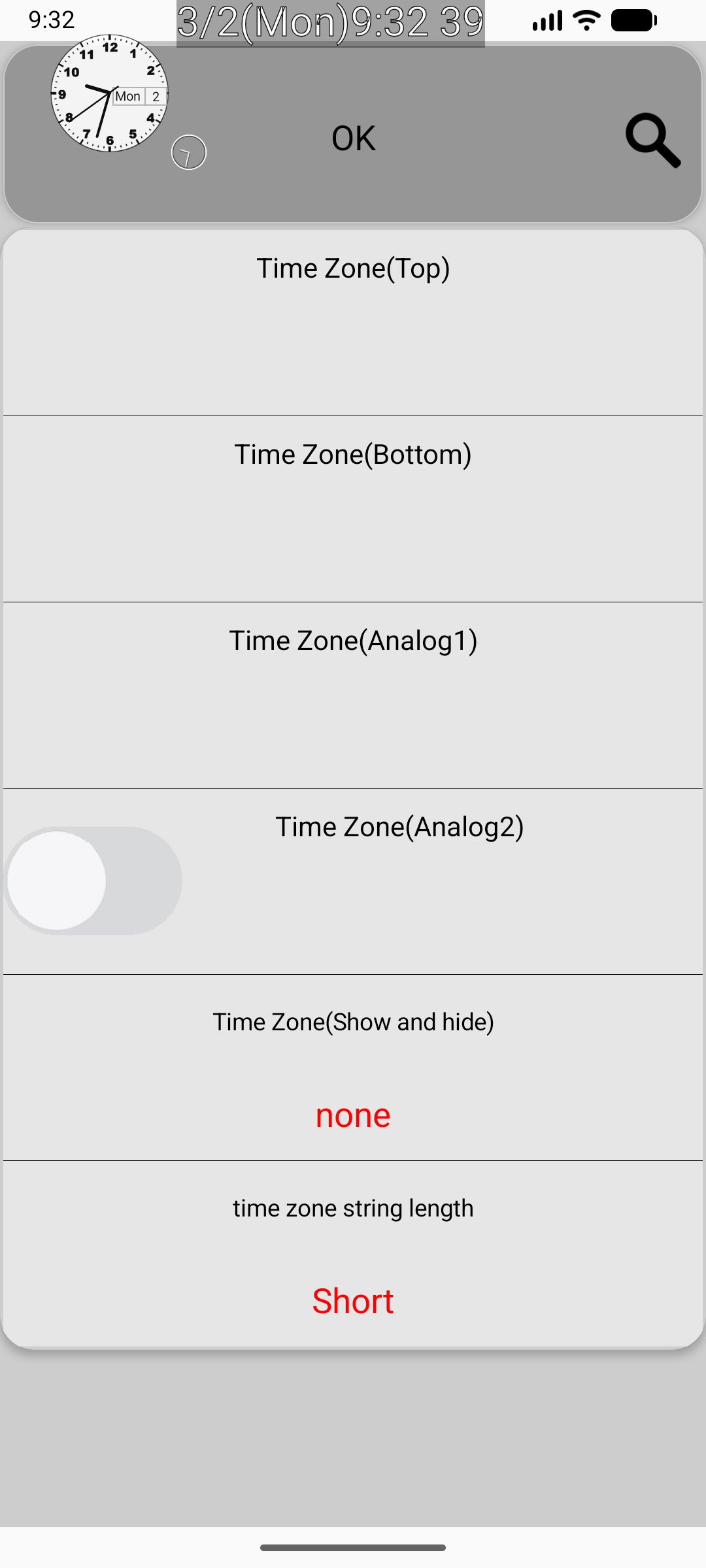Change Time Zone(Show and hide) from none
Image resolution: width=706 pixels, height=1568 pixels.
click(353, 1115)
